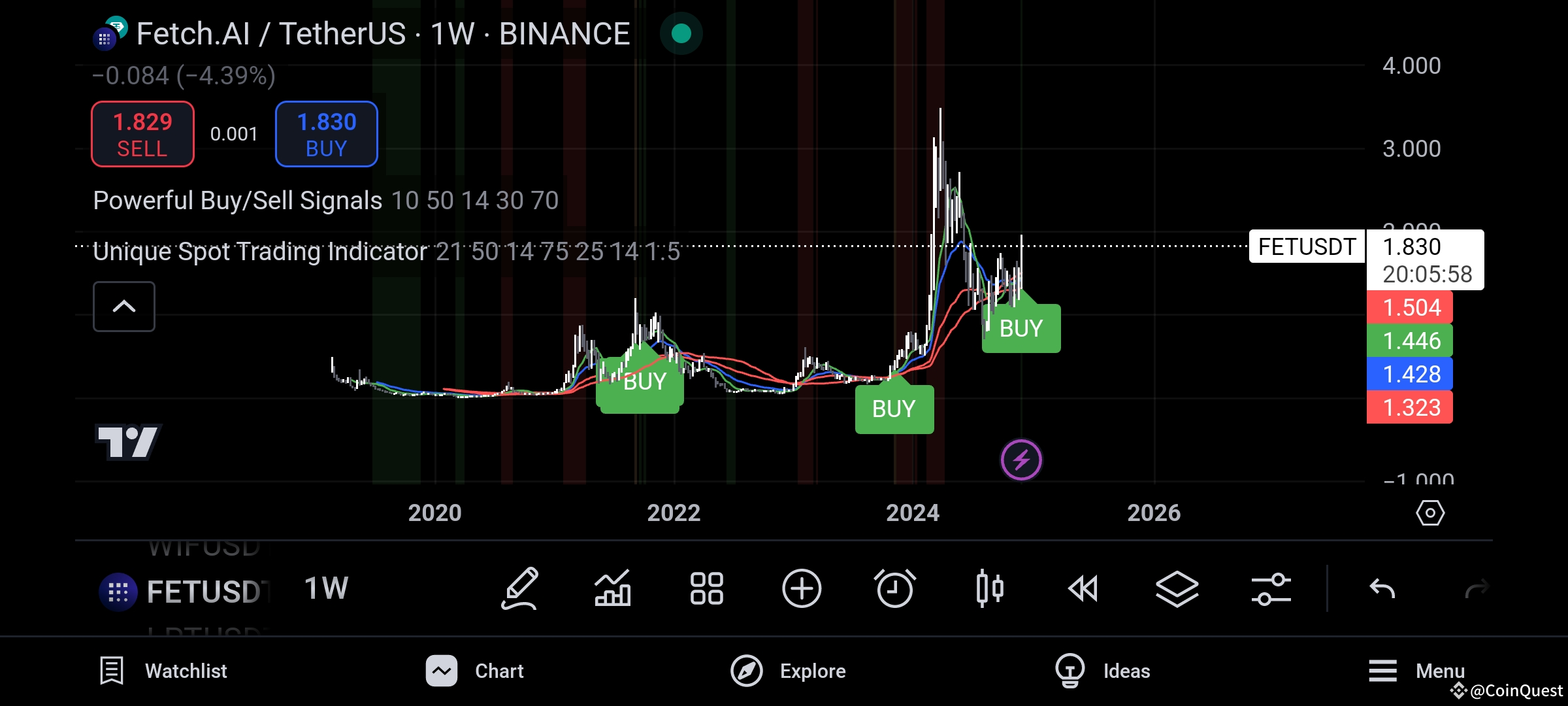This screenshot has width=1568, height=706.
Task: Go to the Explore tab
Action: pos(789,671)
